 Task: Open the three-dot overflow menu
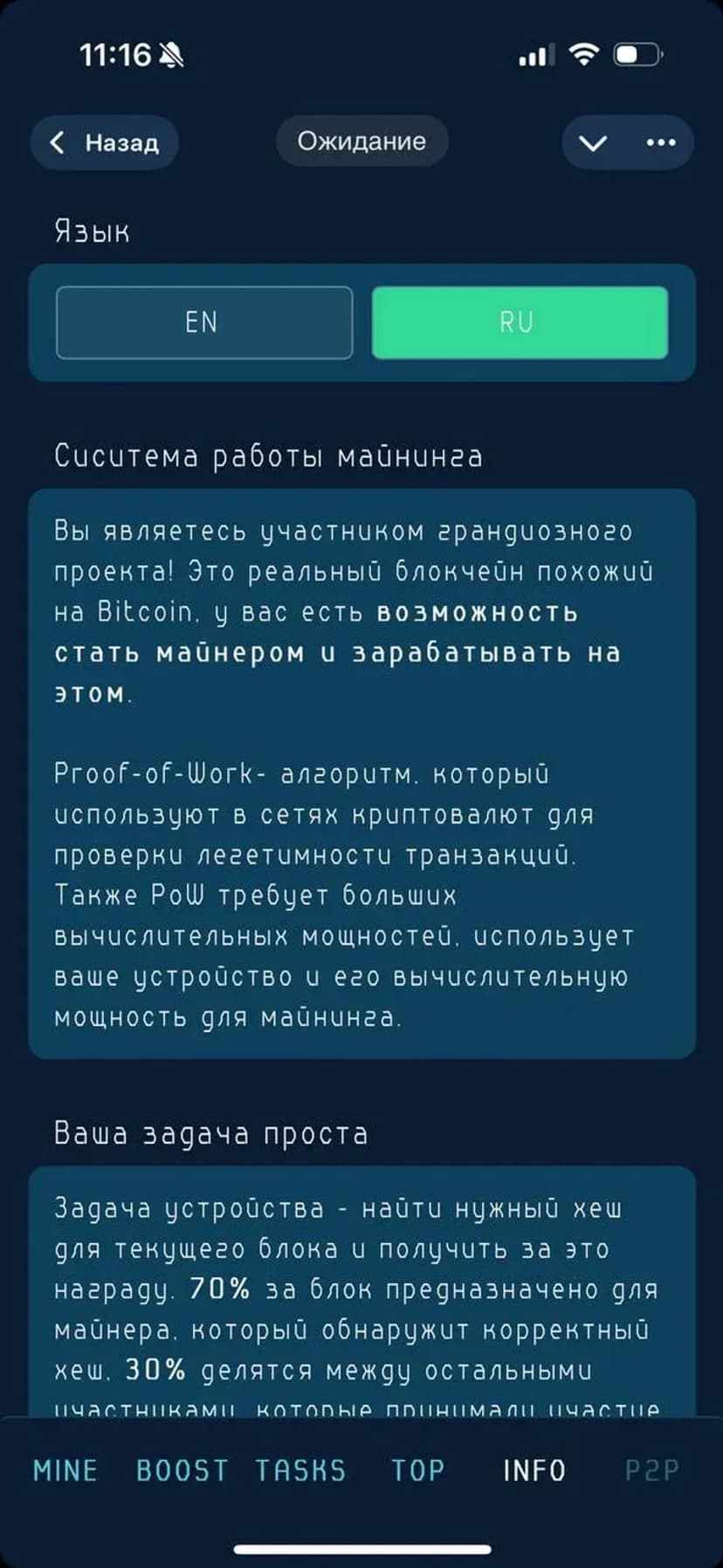[660, 143]
